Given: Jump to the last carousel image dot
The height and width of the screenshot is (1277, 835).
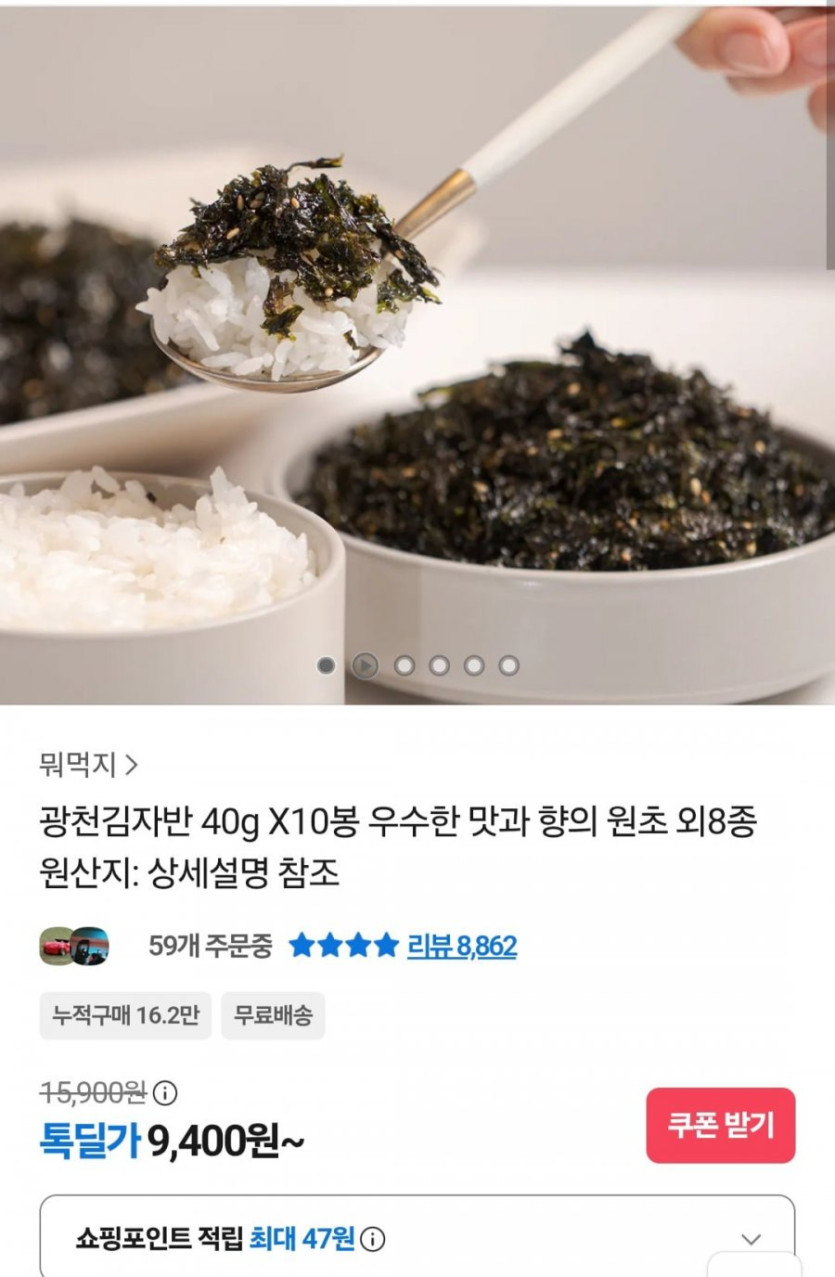Looking at the screenshot, I should (509, 665).
